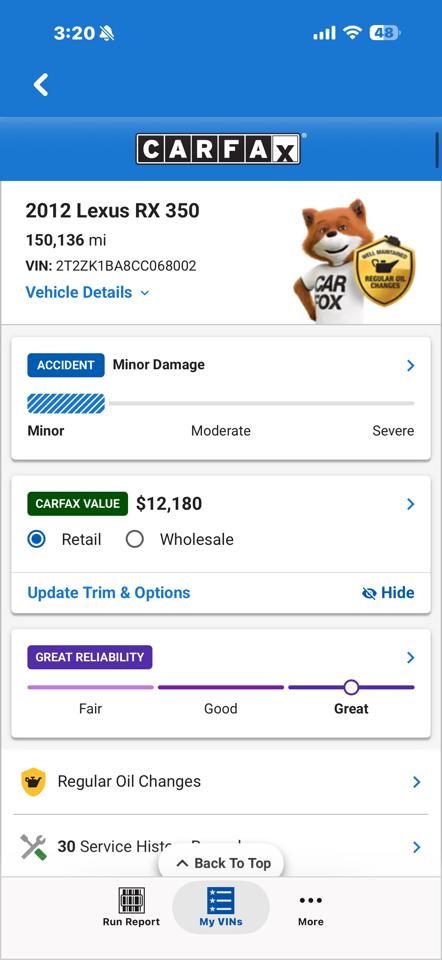Expand the Vehicle Details dropdown
The image size is (442, 960).
88,293
